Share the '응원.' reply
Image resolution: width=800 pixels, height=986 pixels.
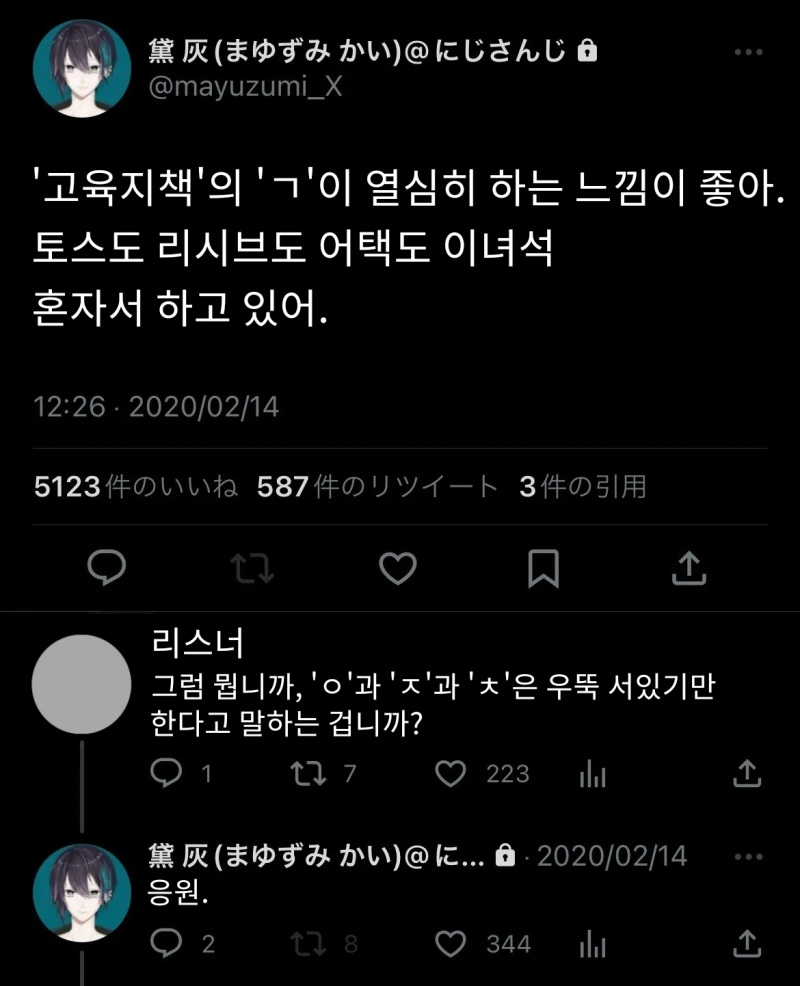coord(747,943)
